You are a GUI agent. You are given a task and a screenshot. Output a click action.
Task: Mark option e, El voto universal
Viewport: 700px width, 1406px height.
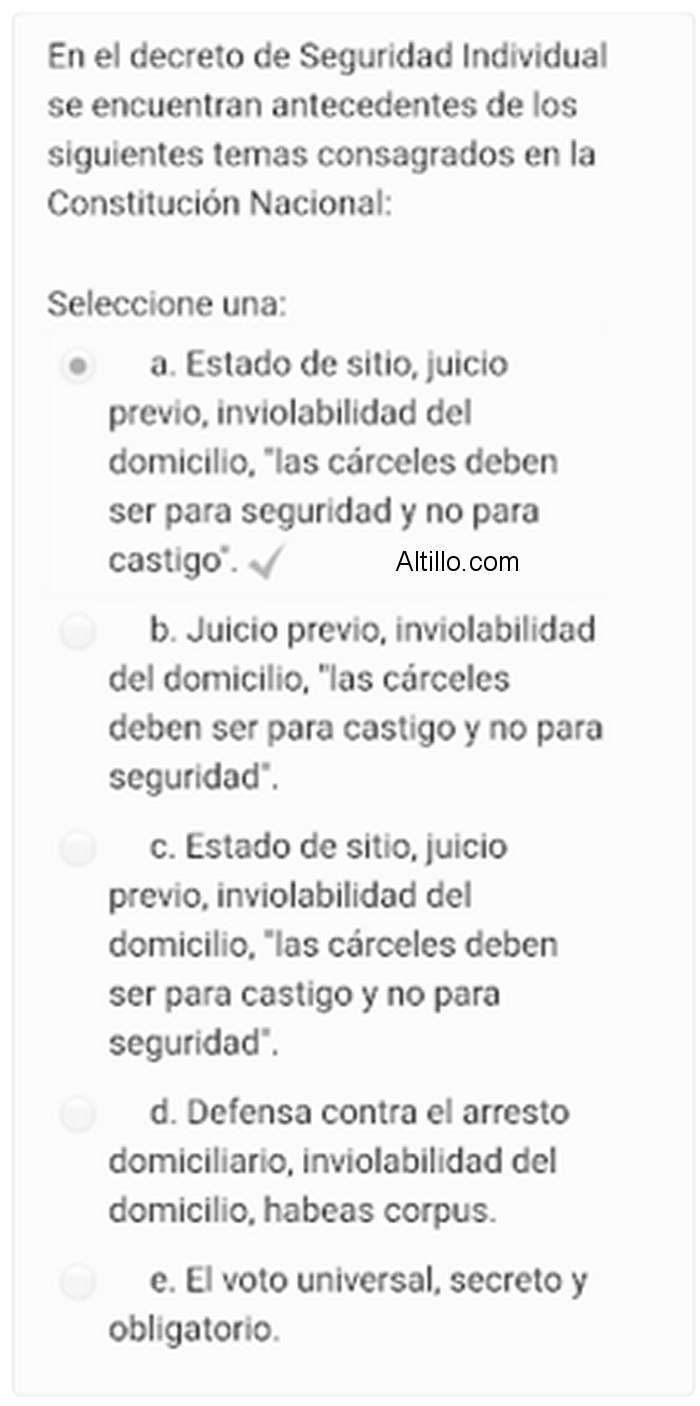[77, 1281]
